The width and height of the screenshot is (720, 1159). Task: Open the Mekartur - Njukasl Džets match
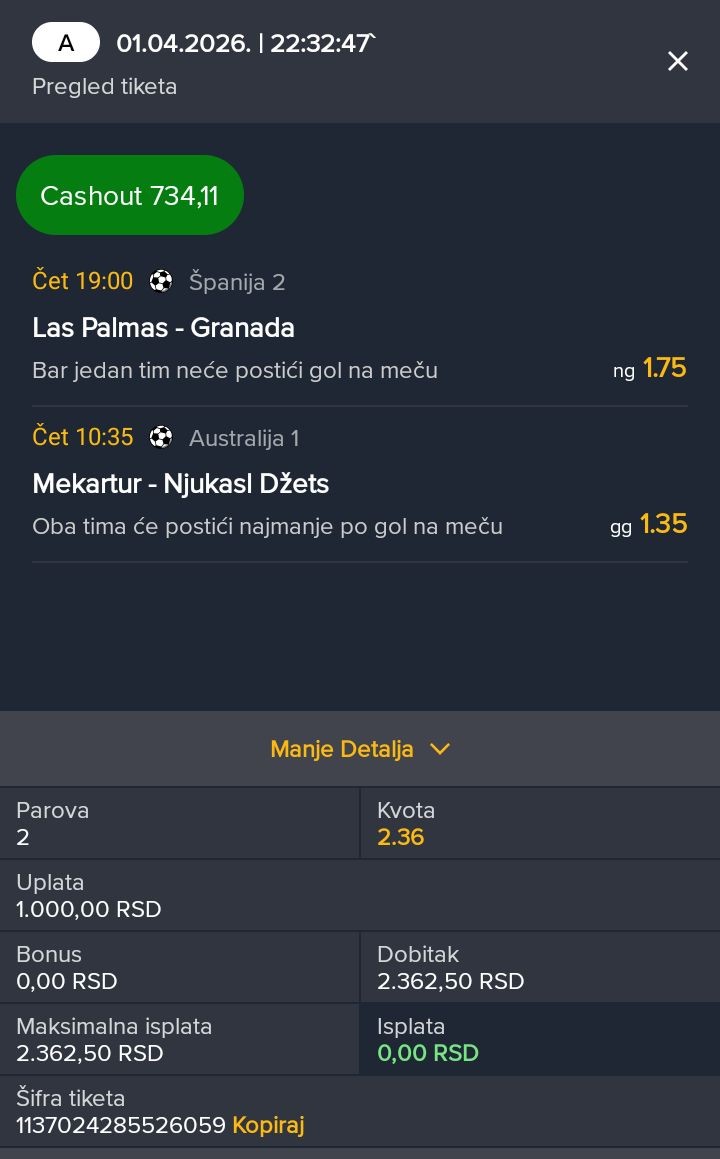pos(181,484)
